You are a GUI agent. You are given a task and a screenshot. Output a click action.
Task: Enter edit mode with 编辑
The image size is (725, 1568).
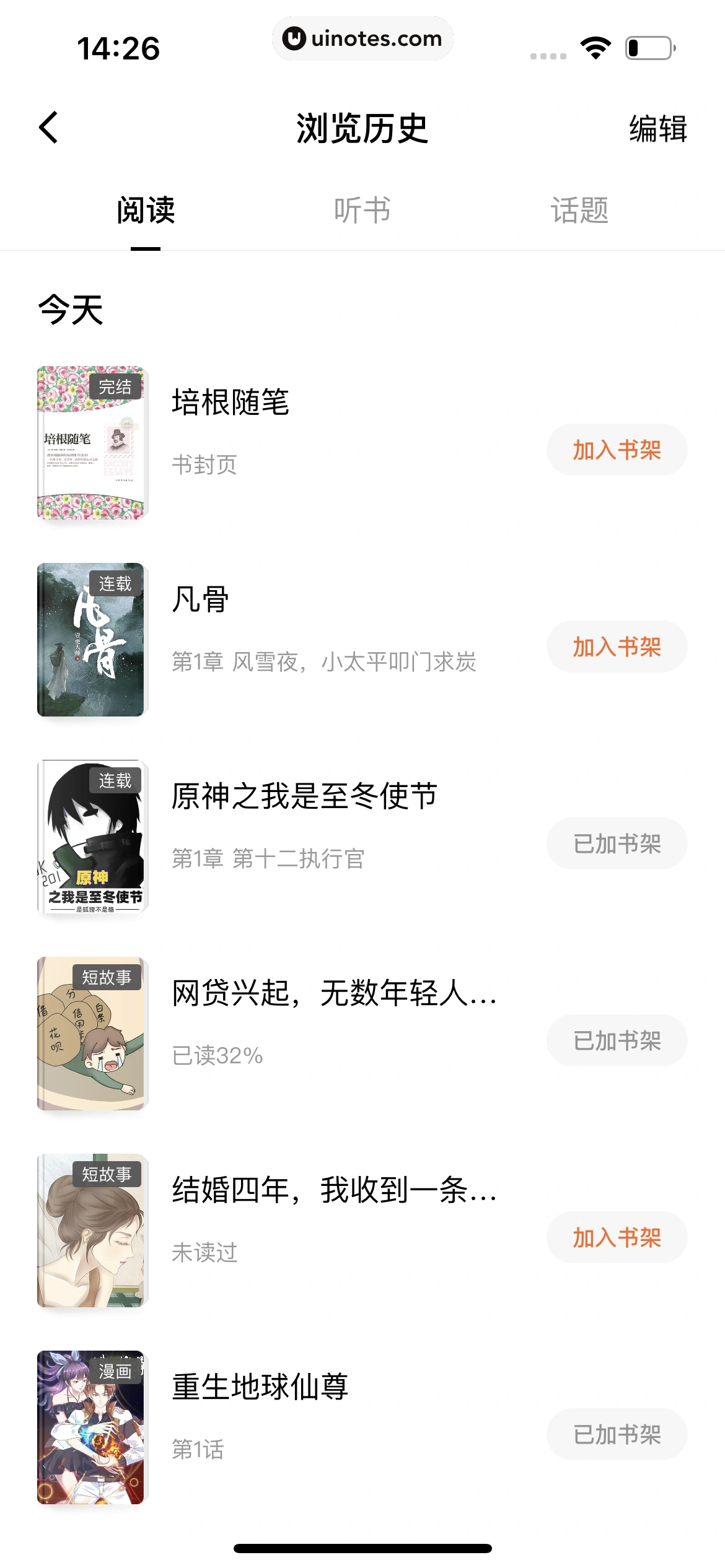[657, 130]
